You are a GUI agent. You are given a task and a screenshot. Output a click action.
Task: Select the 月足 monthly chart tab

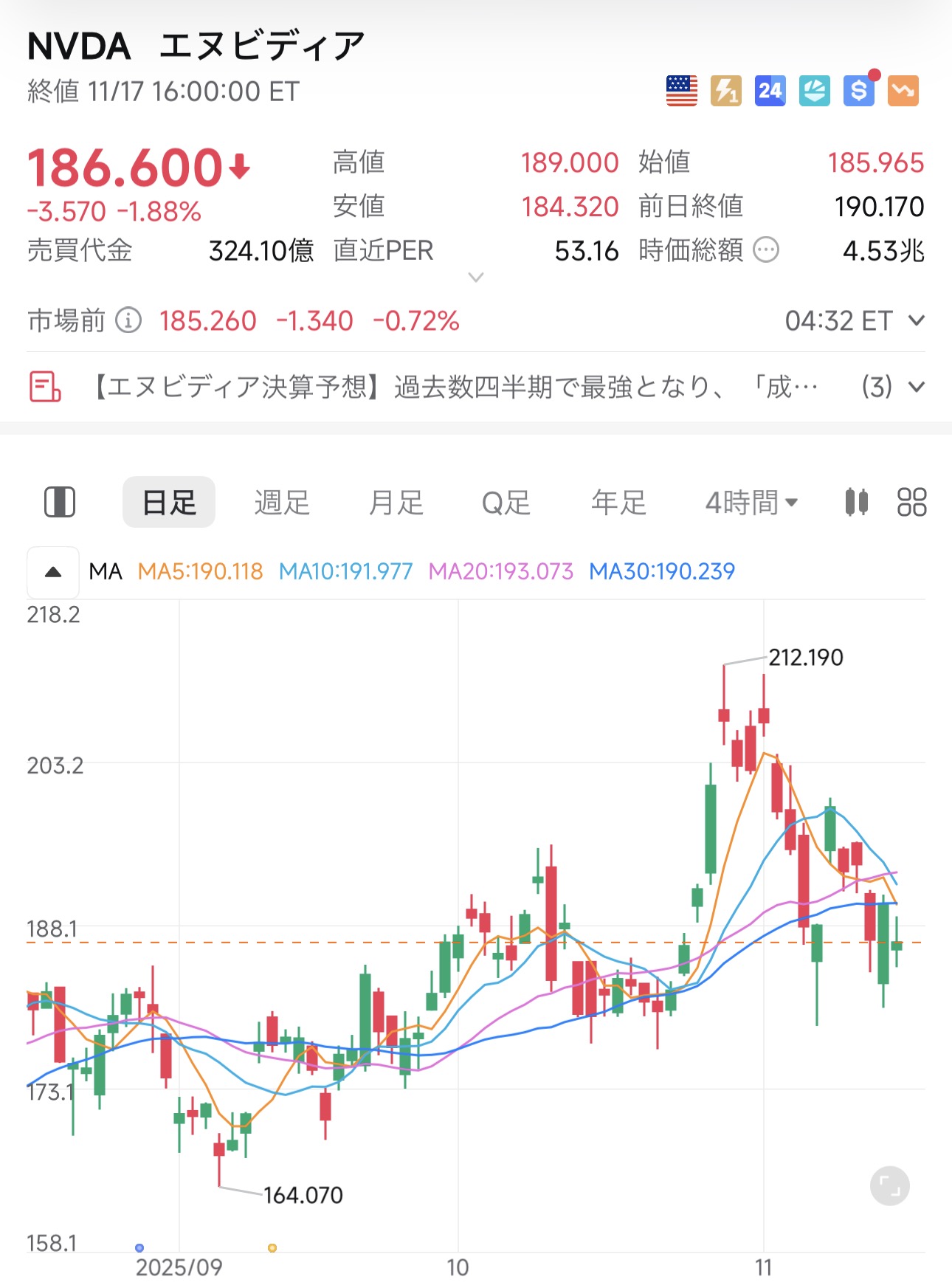396,503
